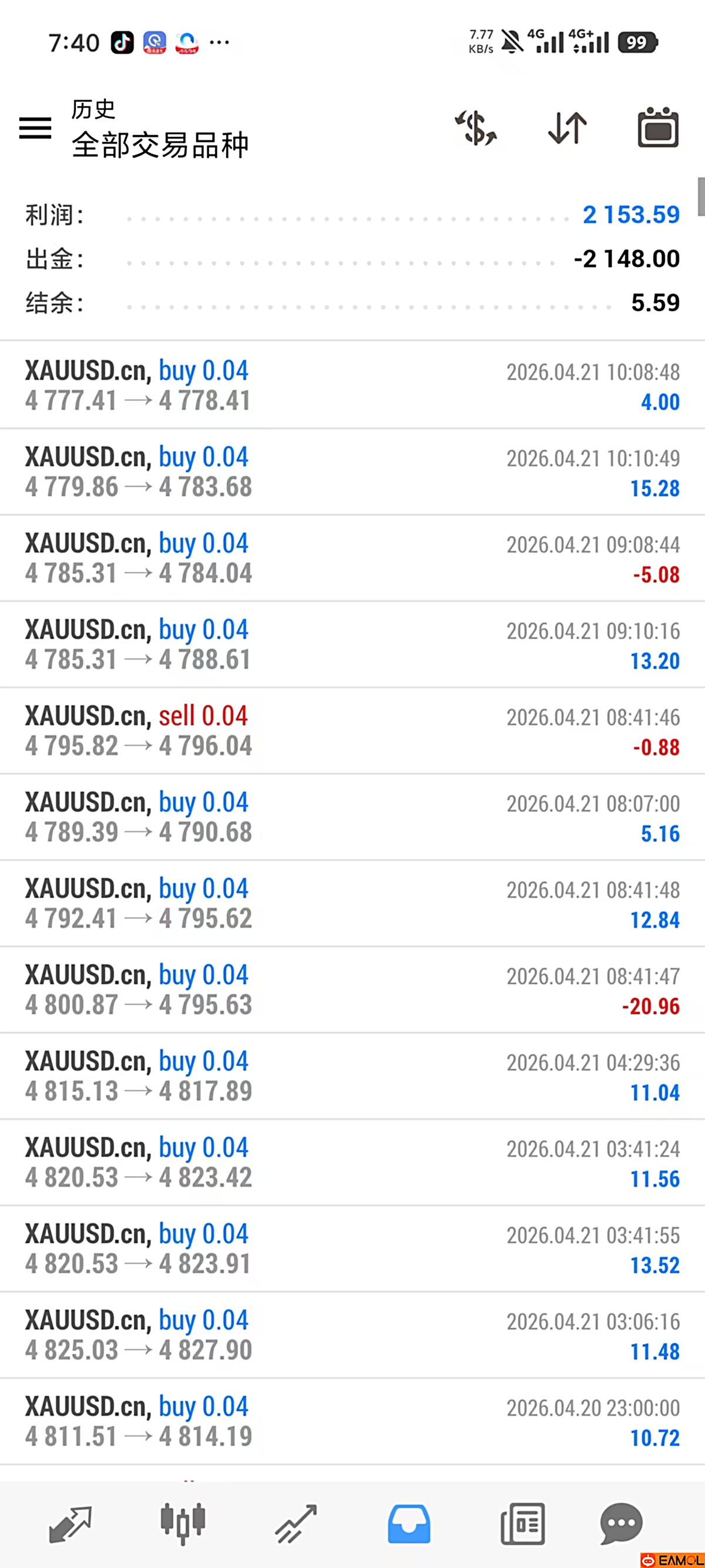The image size is (705, 1568).
Task: Open the hamburger drawer menu
Action: click(35, 128)
